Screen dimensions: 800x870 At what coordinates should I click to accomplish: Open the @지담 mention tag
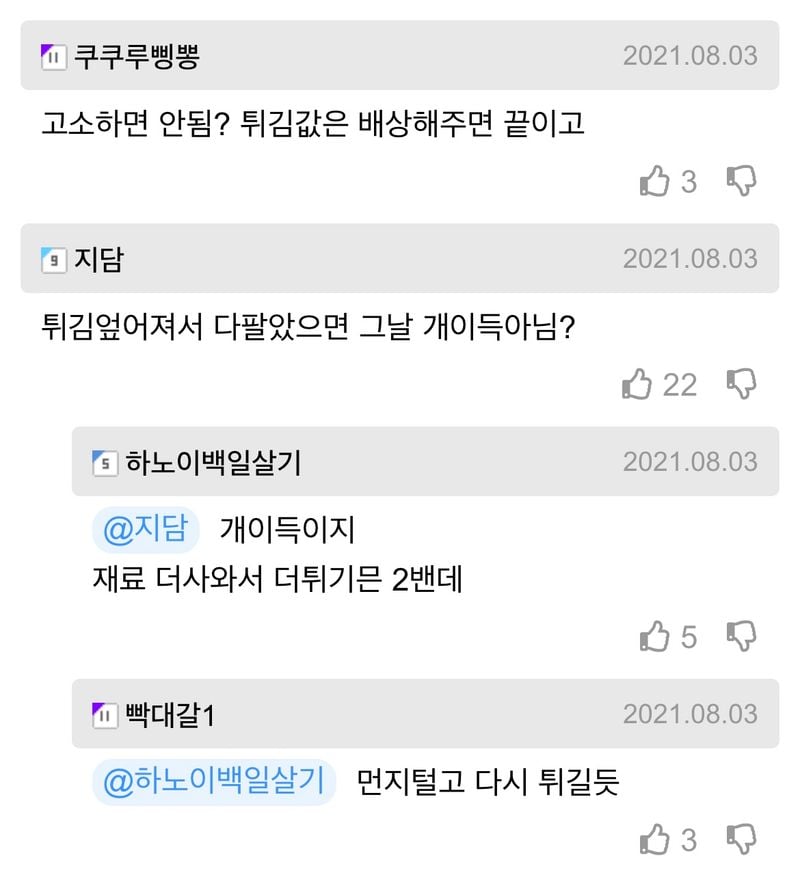(146, 529)
